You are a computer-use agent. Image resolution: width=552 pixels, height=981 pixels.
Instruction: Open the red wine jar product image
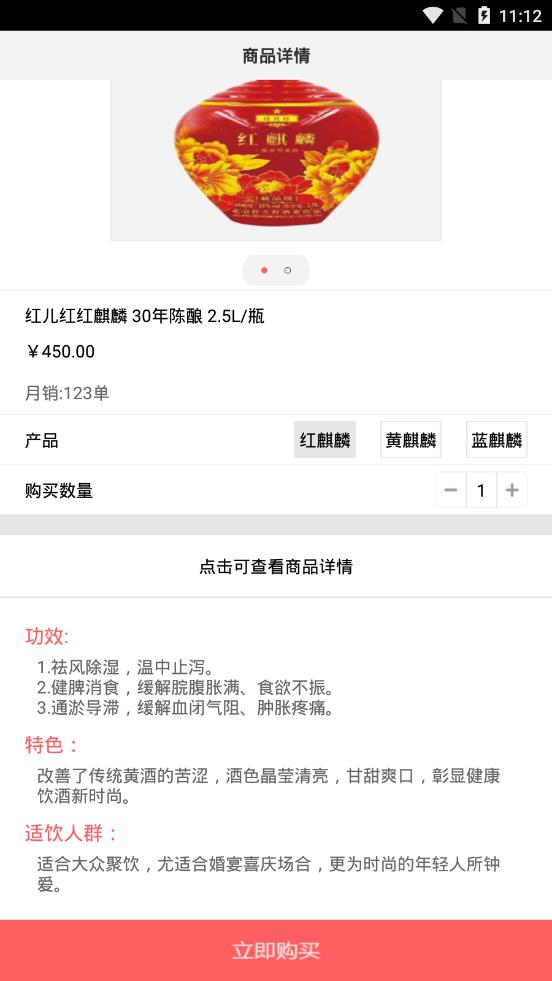coord(276,160)
